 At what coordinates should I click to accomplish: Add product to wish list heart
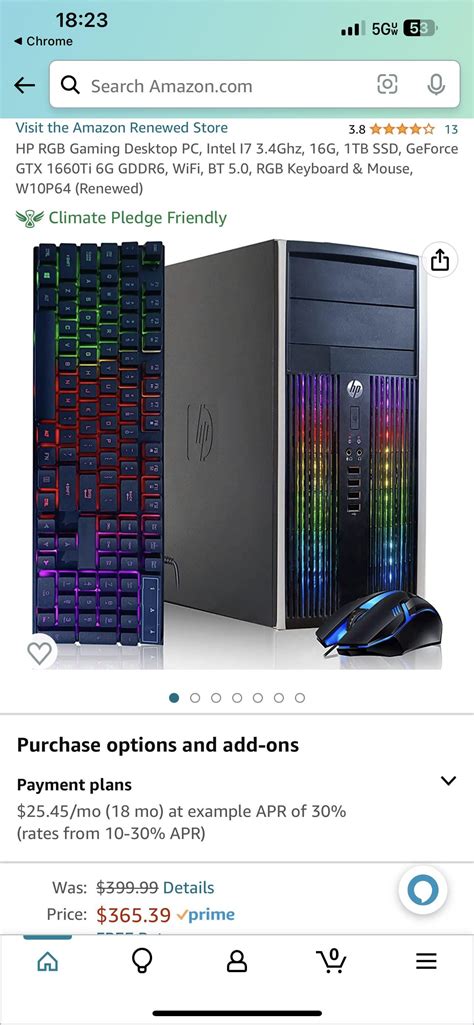(x=40, y=652)
